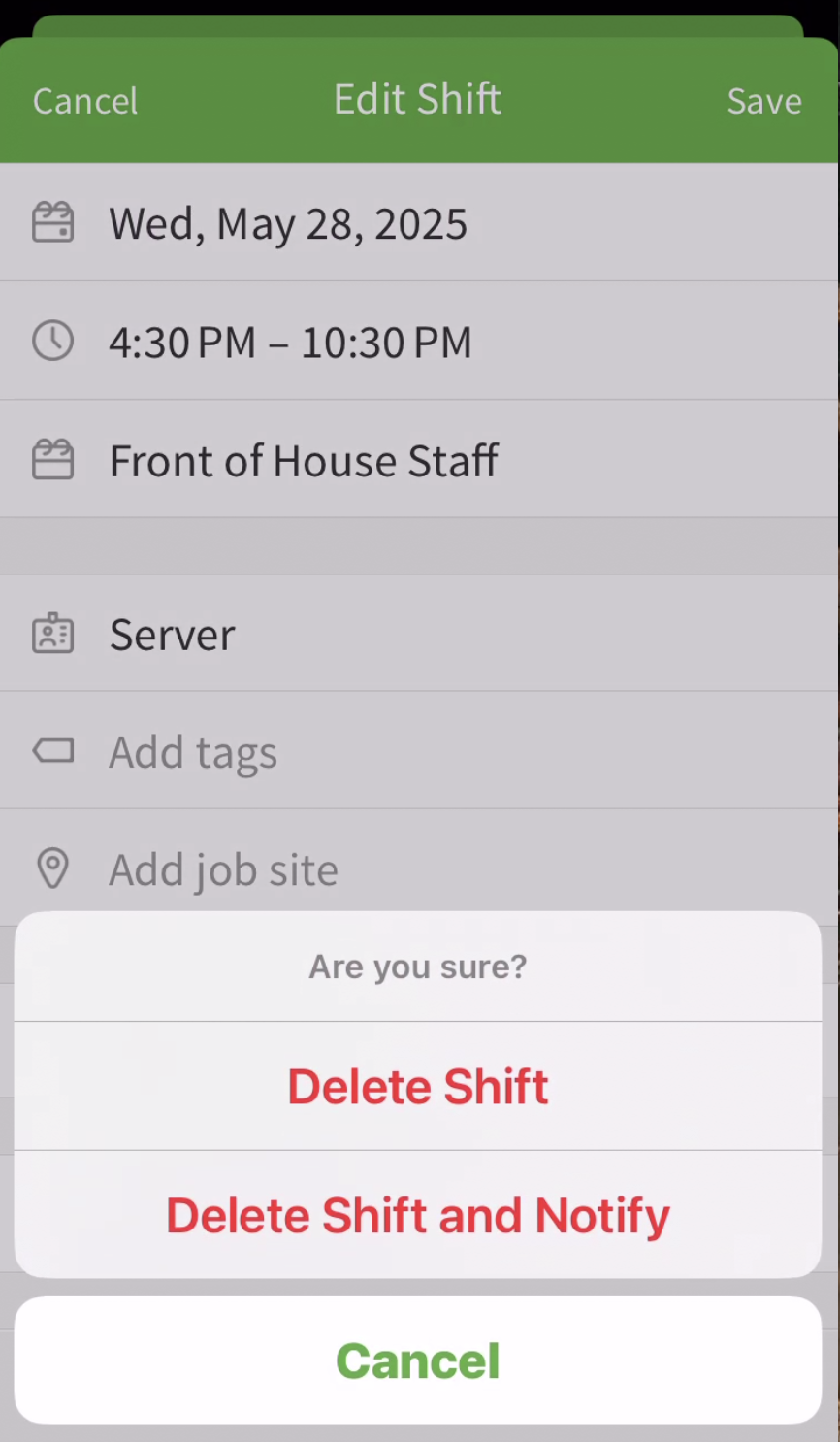Dismiss the confirmation with the green Cancel button

tap(417, 1360)
